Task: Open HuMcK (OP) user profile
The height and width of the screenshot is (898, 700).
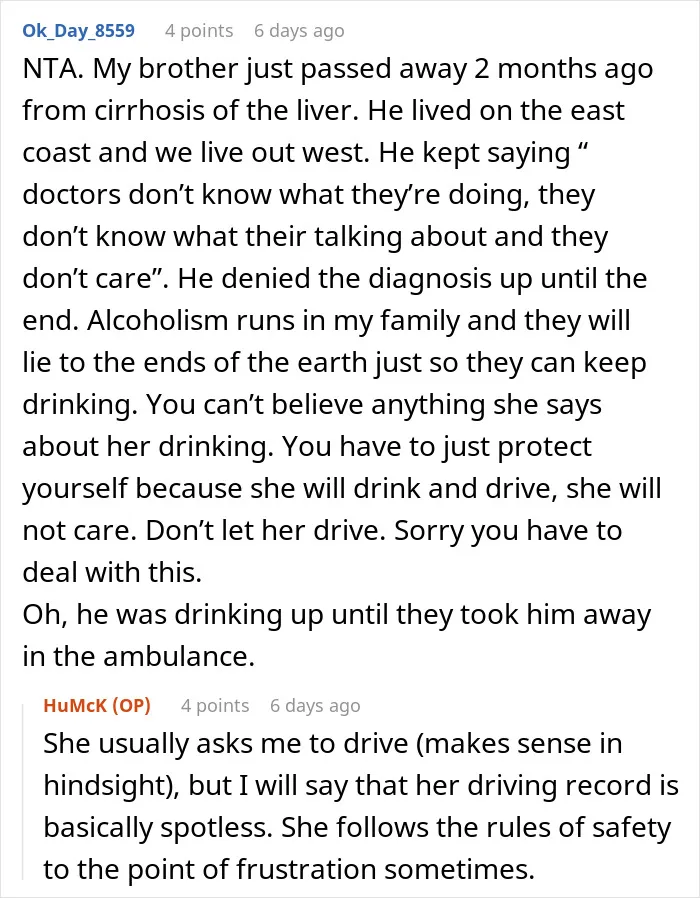Action: [x=97, y=705]
